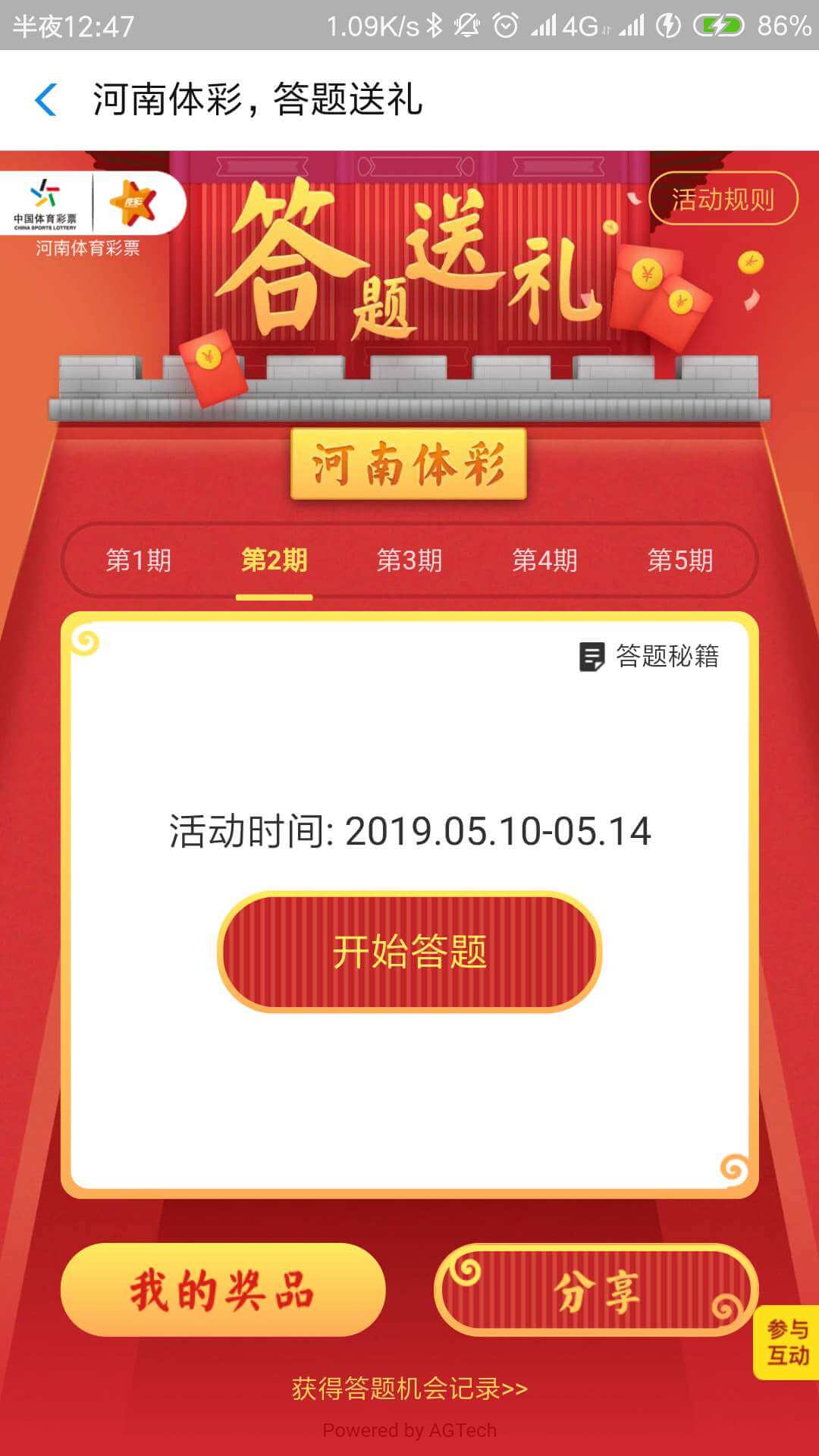Go back using the top-left arrow
Viewport: 819px width, 1456px height.
[46, 99]
